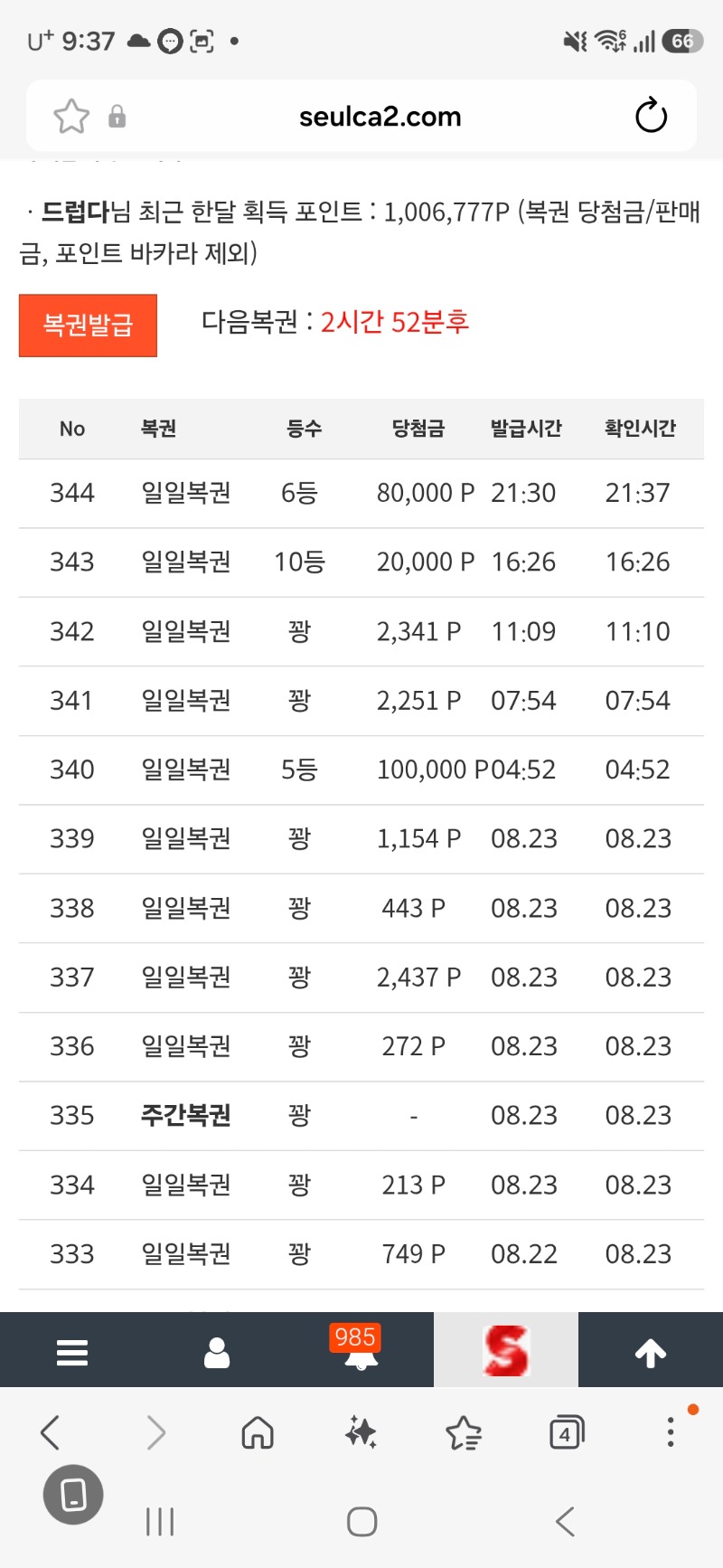The image size is (723, 1568).
Task: Open the seulca2.com address bar
Action: coord(380,117)
